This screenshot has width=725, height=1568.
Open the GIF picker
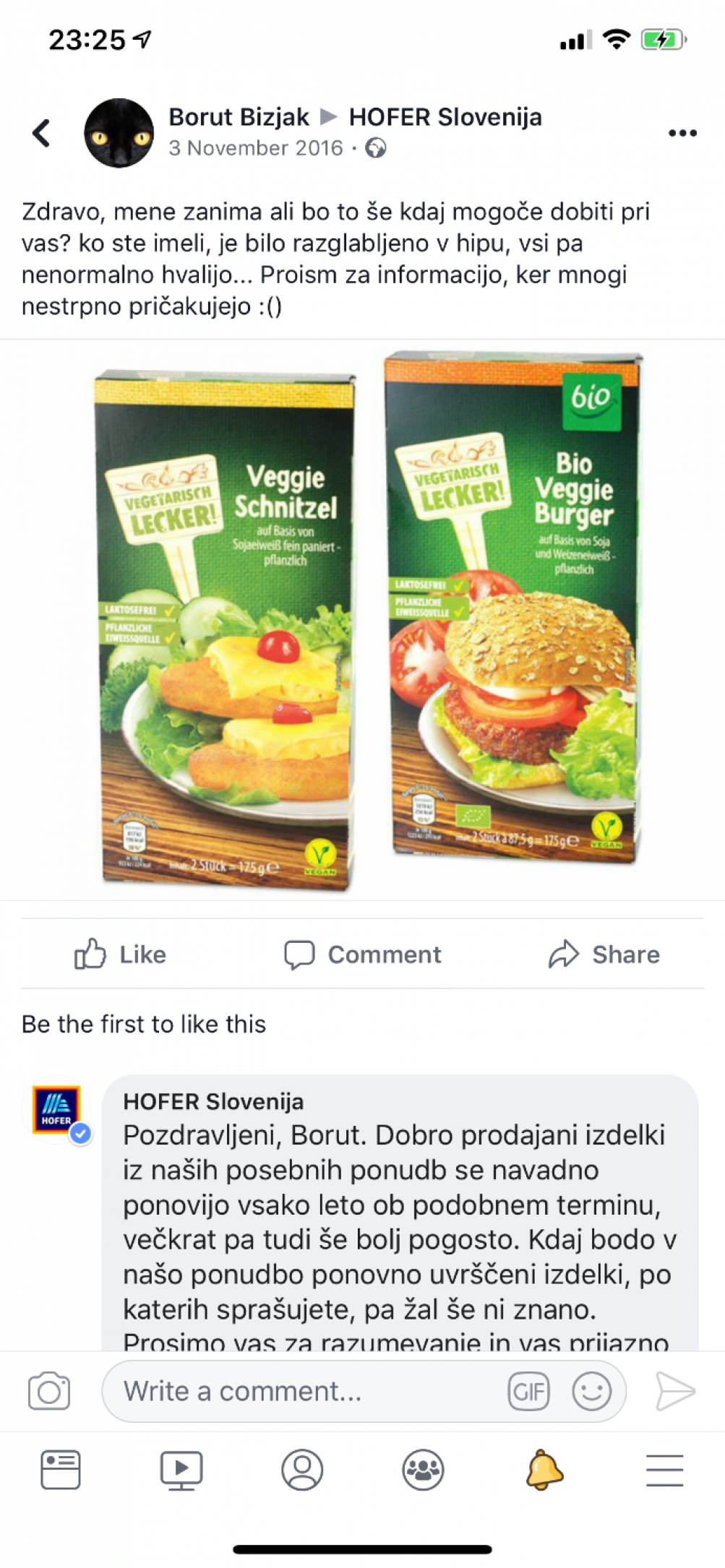pyautogui.click(x=529, y=1391)
